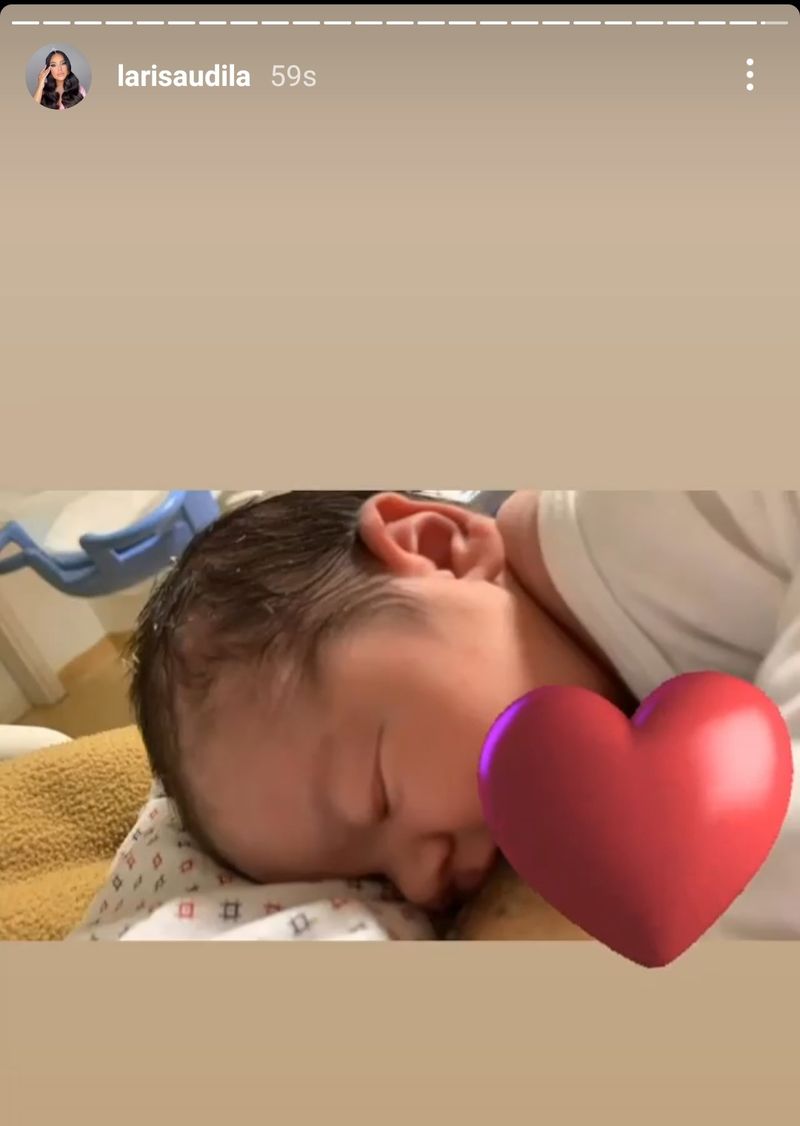This screenshot has width=800, height=1126.
Task: Open the story overflow menu
Action: pos(749,75)
